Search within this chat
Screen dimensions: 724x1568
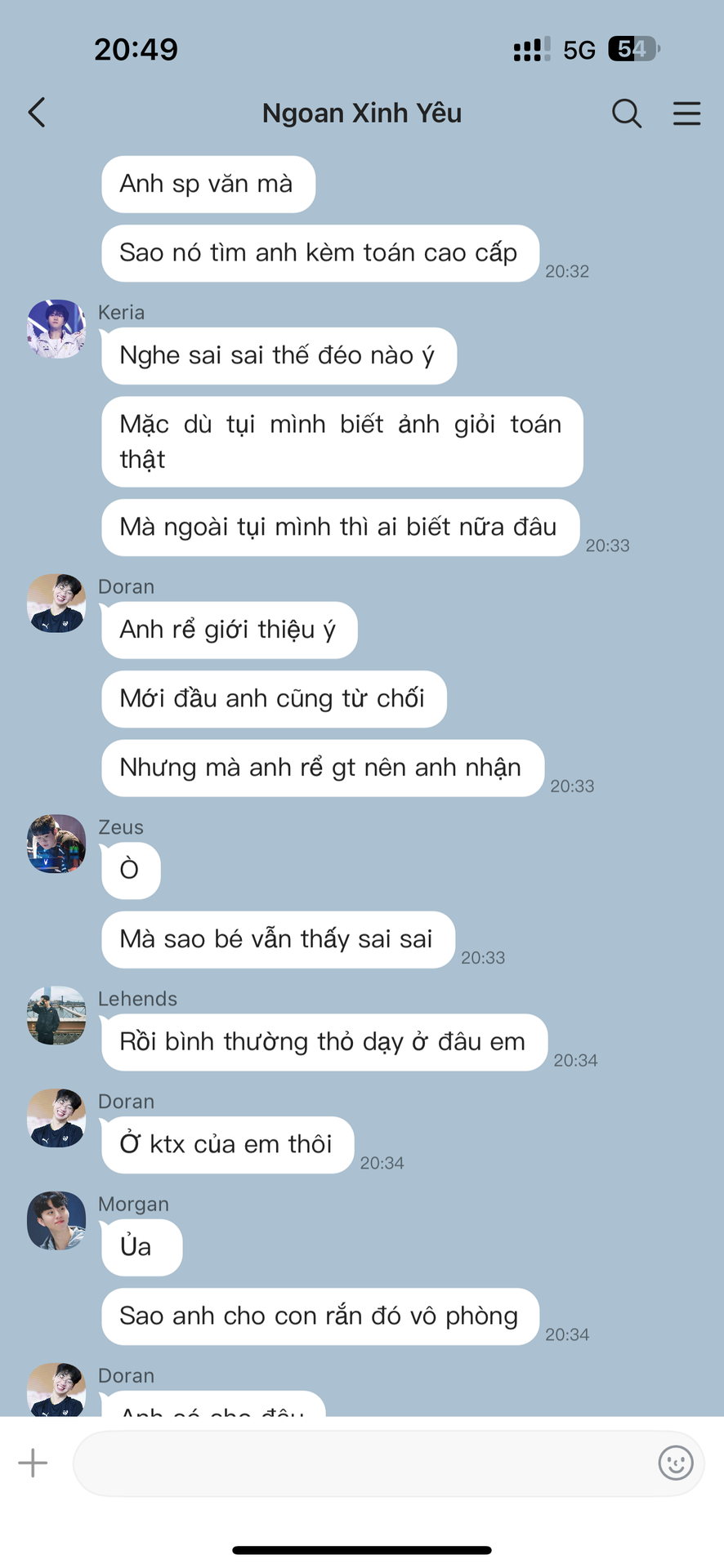(x=626, y=114)
